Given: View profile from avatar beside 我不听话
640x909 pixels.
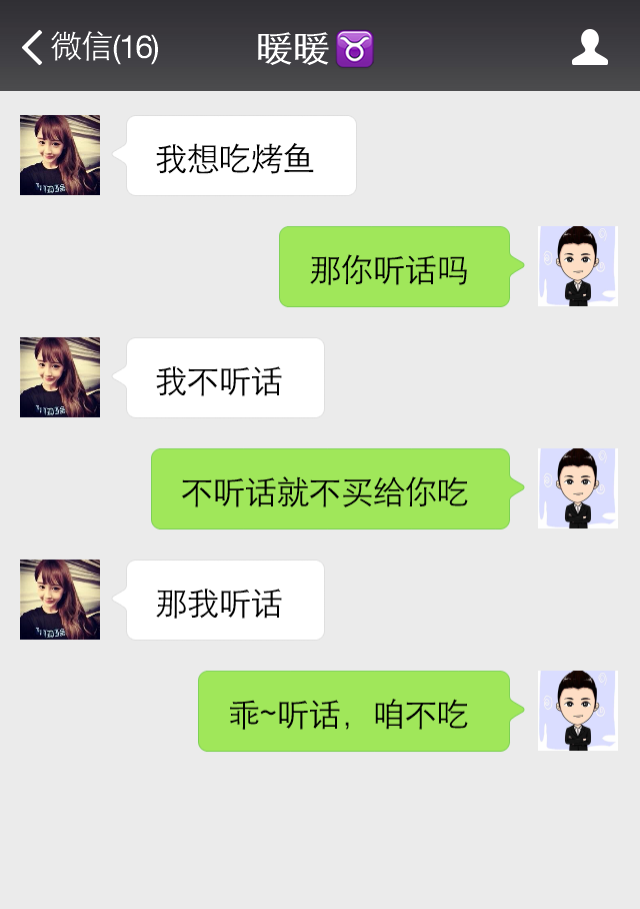Looking at the screenshot, I should pyautogui.click(x=60, y=377).
